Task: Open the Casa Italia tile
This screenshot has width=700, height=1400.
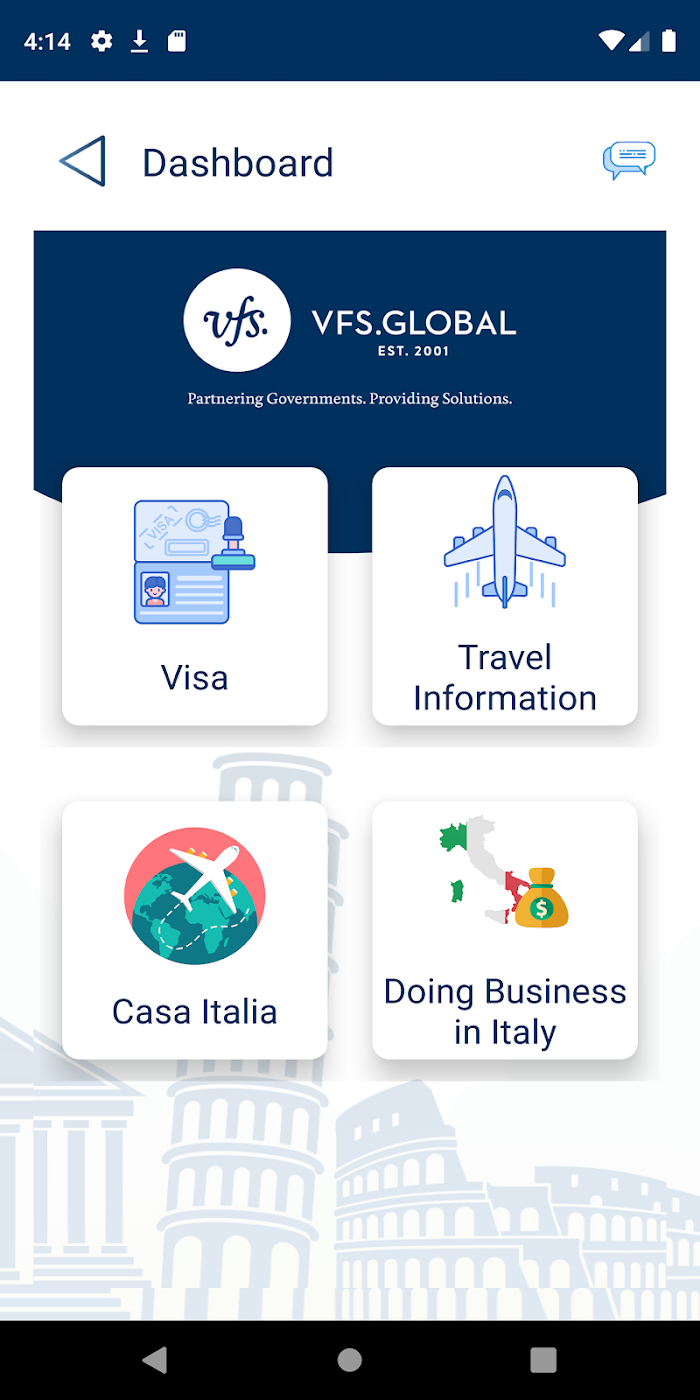Action: point(195,930)
